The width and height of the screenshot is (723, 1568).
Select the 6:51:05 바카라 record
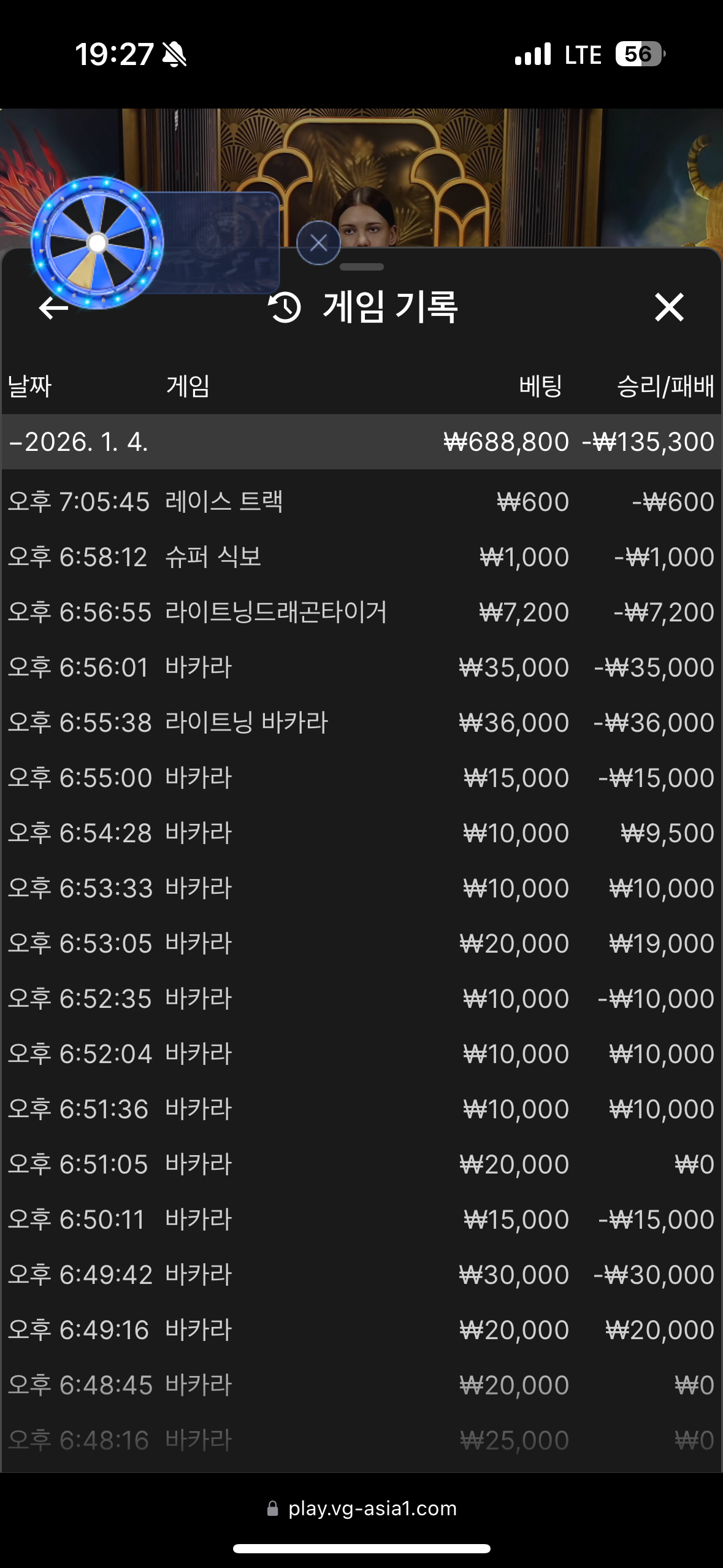tap(361, 1164)
